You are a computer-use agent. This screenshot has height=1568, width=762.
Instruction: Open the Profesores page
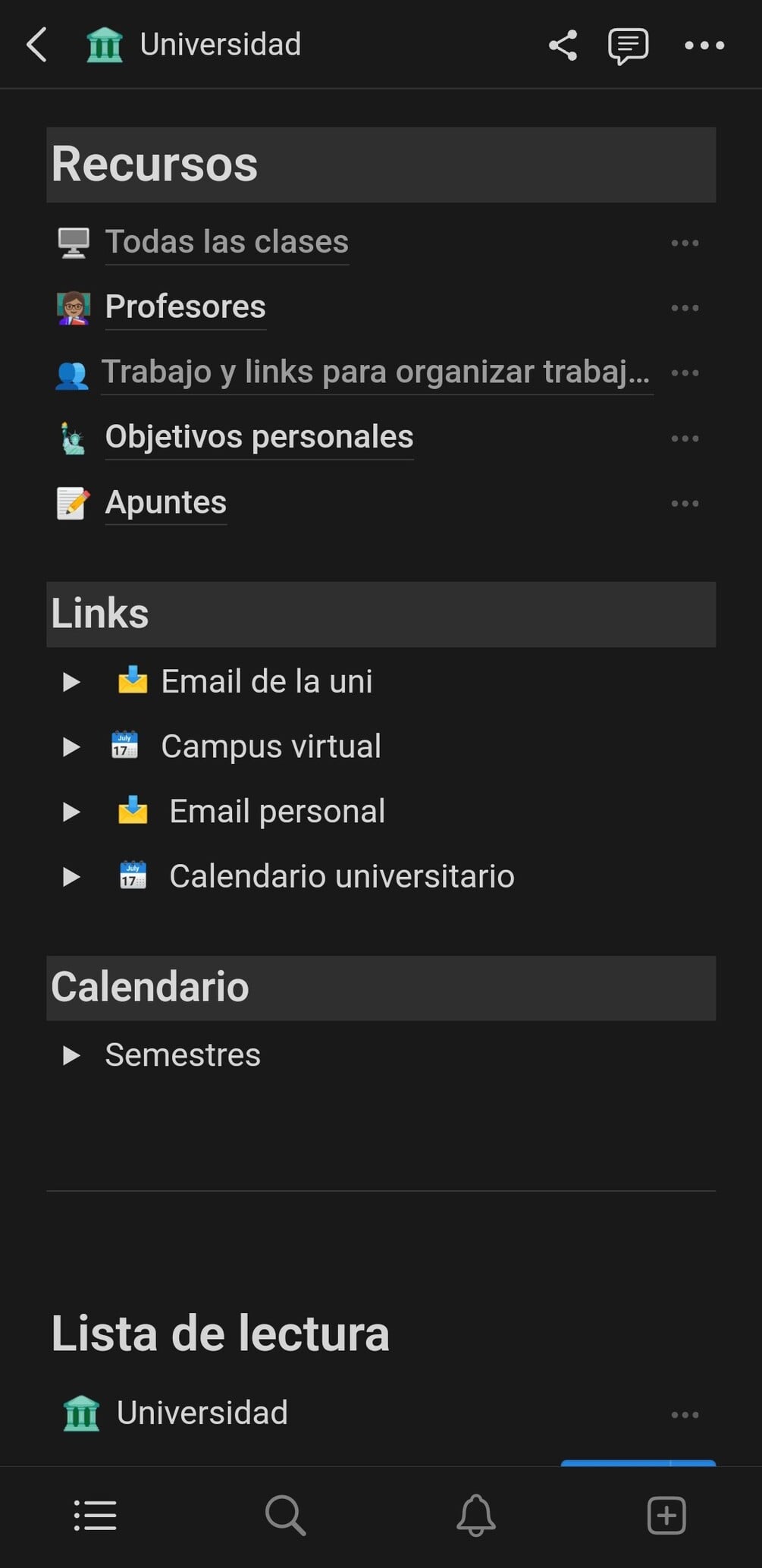(185, 307)
